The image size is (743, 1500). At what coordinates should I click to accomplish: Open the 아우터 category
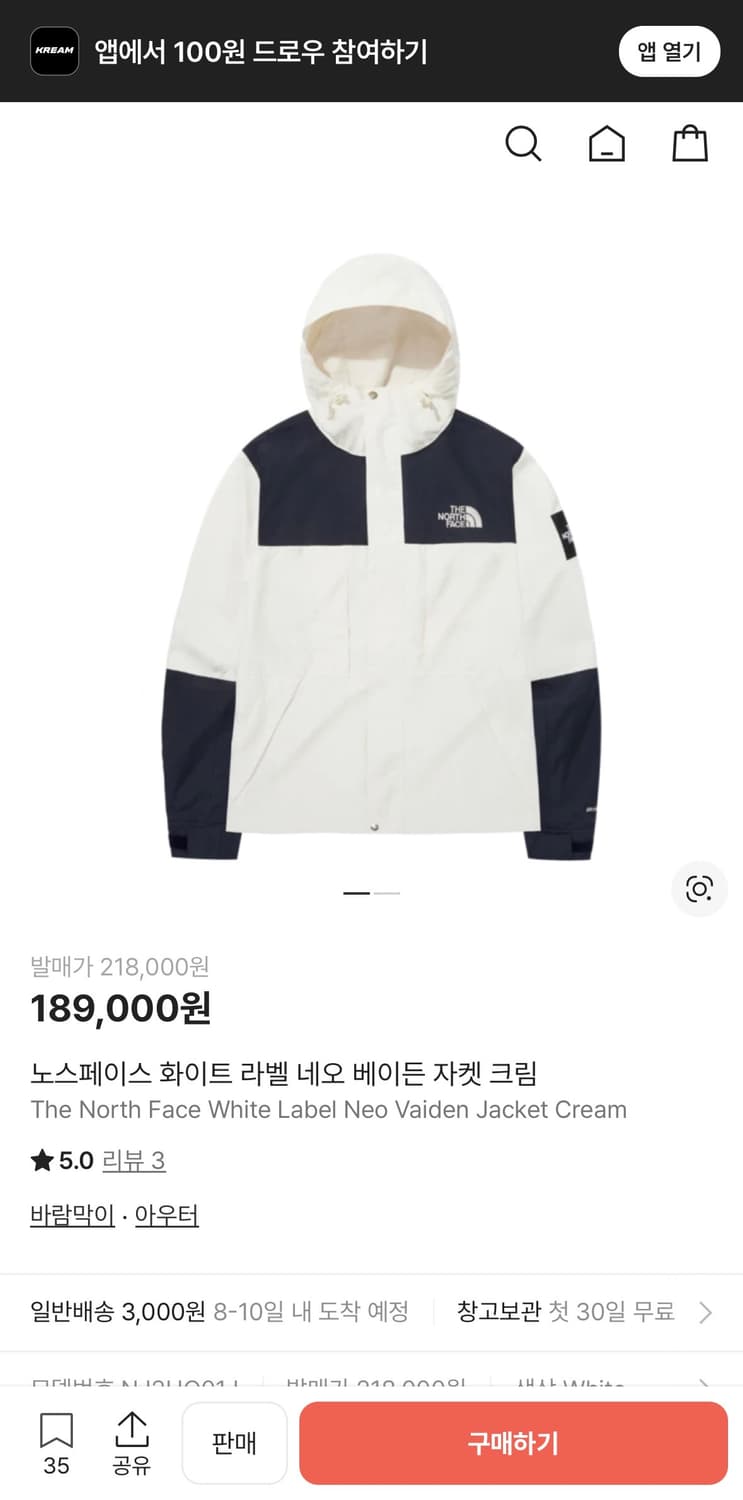click(166, 1214)
